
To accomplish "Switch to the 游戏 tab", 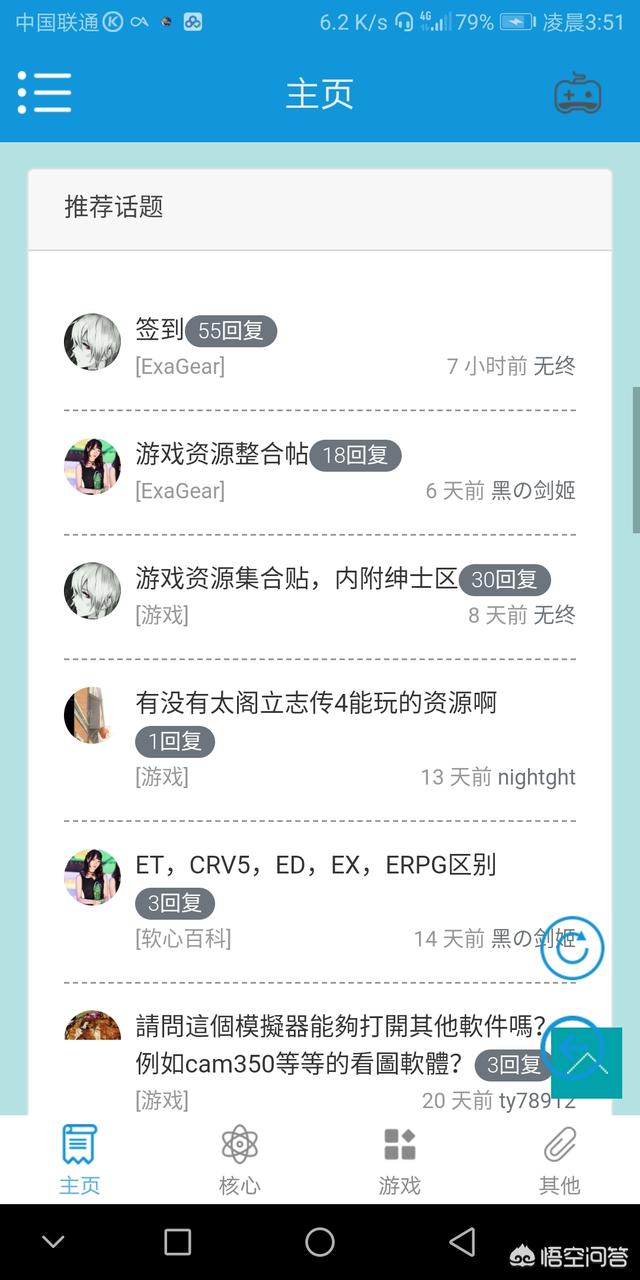I will (399, 1160).
